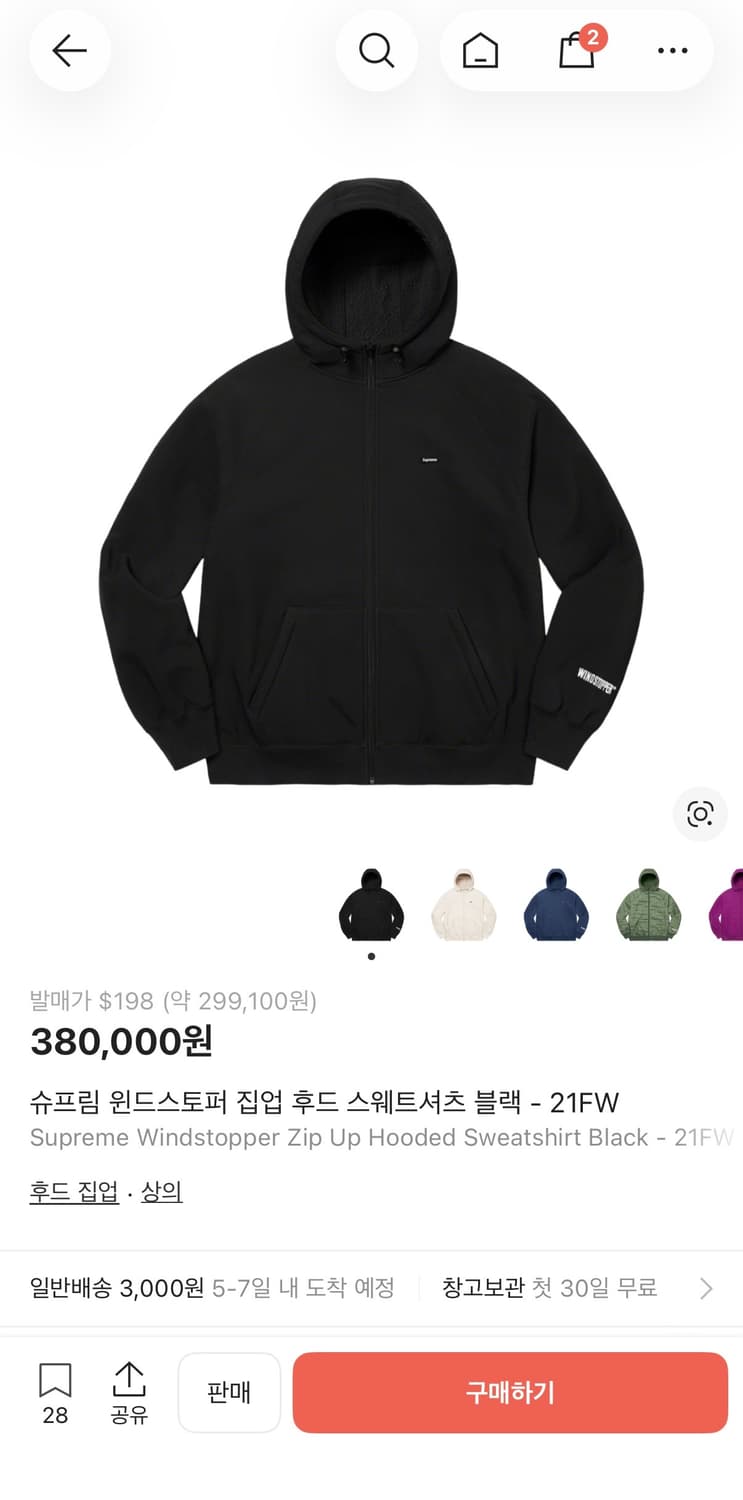
Task: Navigate to the home screen
Action: pos(479,50)
